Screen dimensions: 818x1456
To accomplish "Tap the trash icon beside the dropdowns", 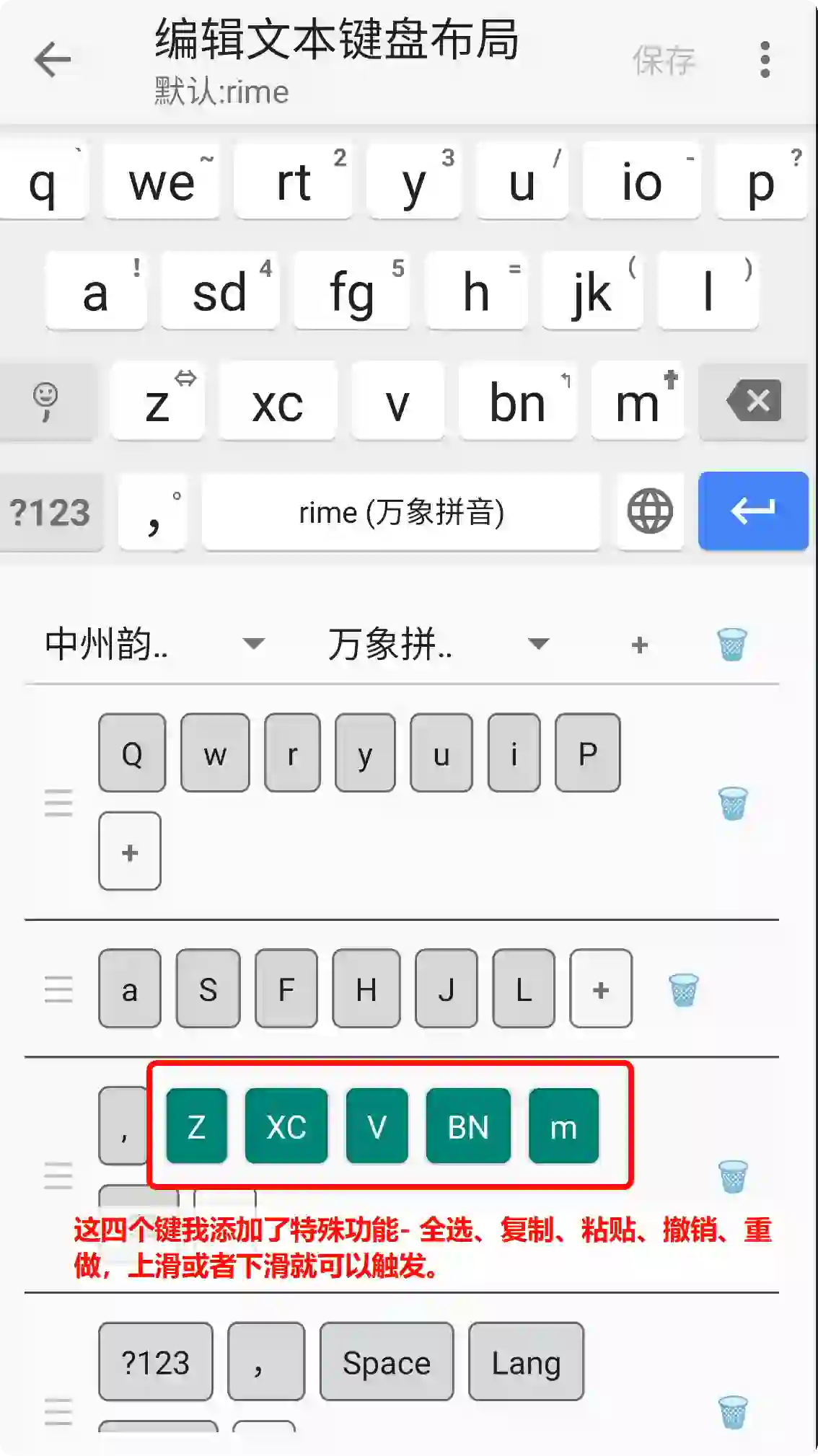I will (731, 644).
